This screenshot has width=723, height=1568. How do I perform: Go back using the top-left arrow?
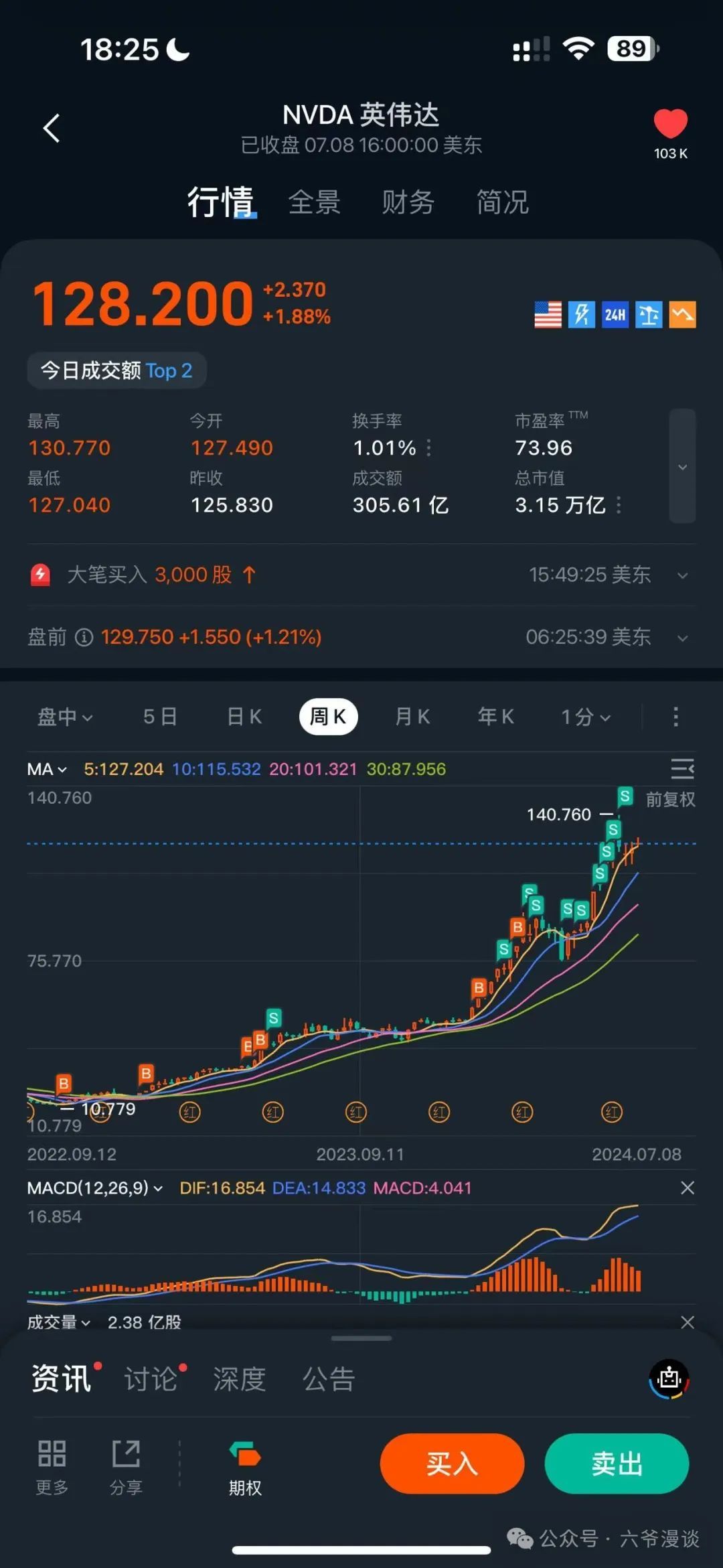pyautogui.click(x=52, y=128)
